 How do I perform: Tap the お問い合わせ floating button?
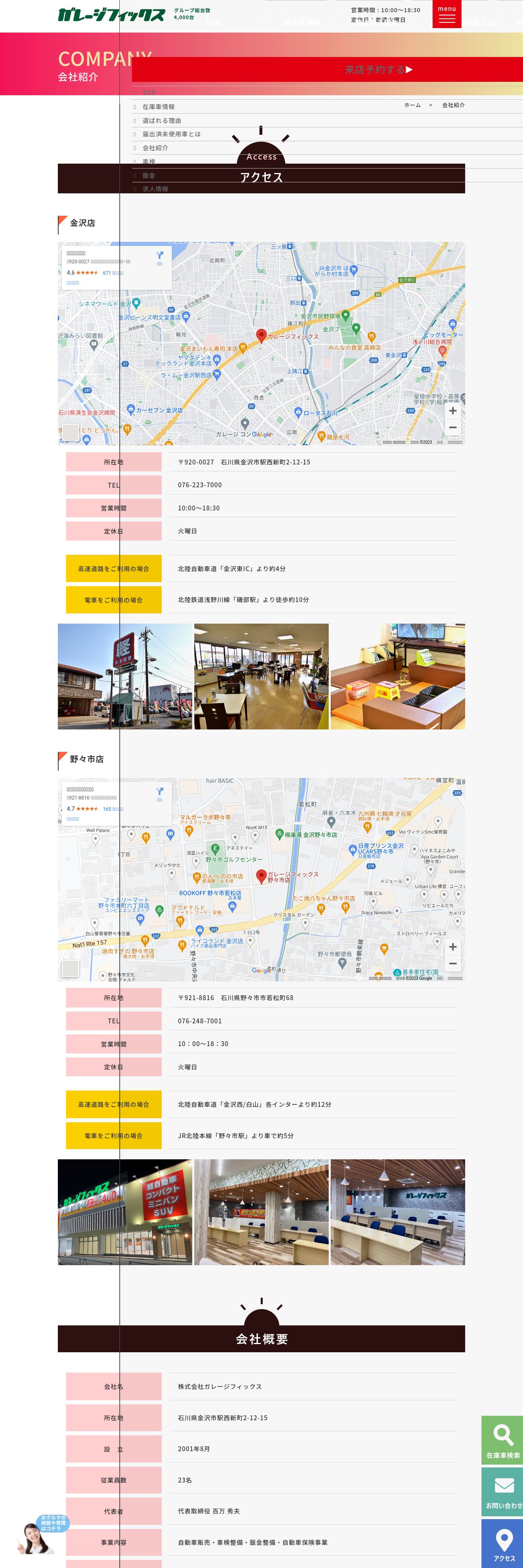pyautogui.click(x=502, y=1491)
